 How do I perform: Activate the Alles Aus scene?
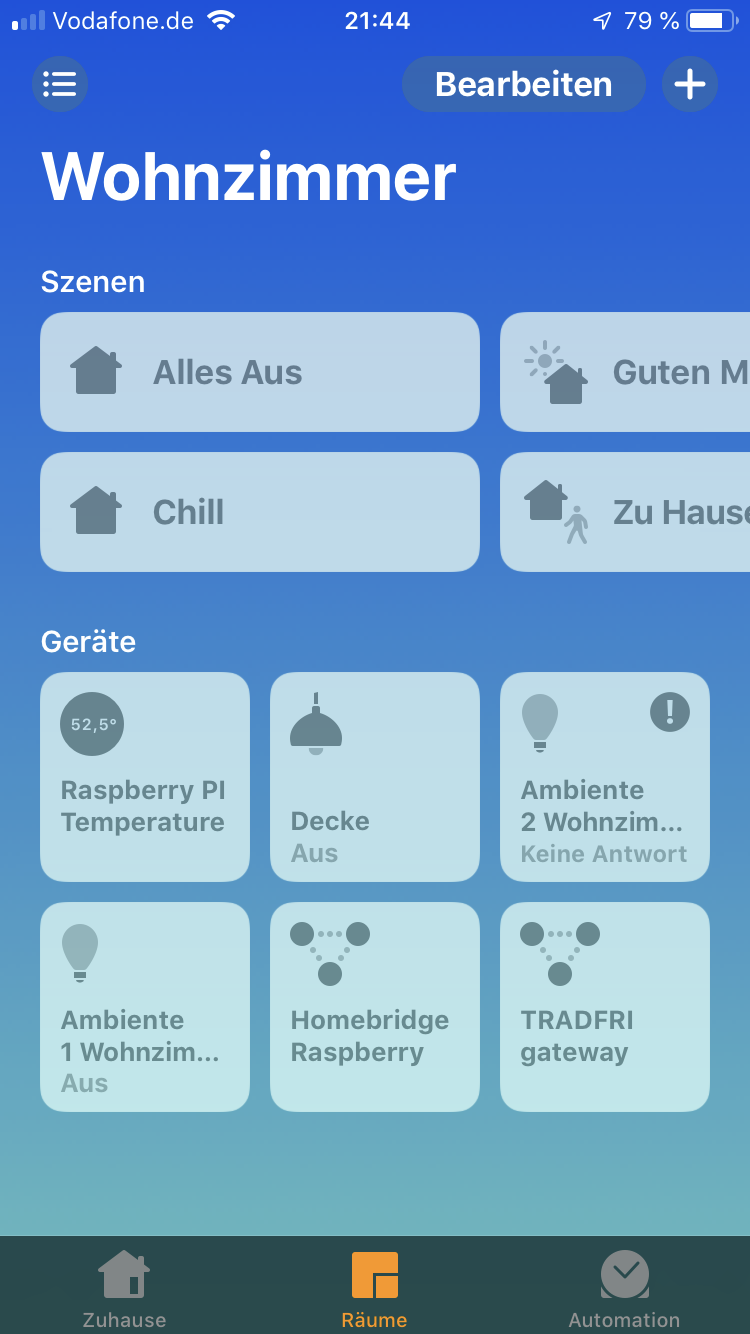pyautogui.click(x=260, y=372)
